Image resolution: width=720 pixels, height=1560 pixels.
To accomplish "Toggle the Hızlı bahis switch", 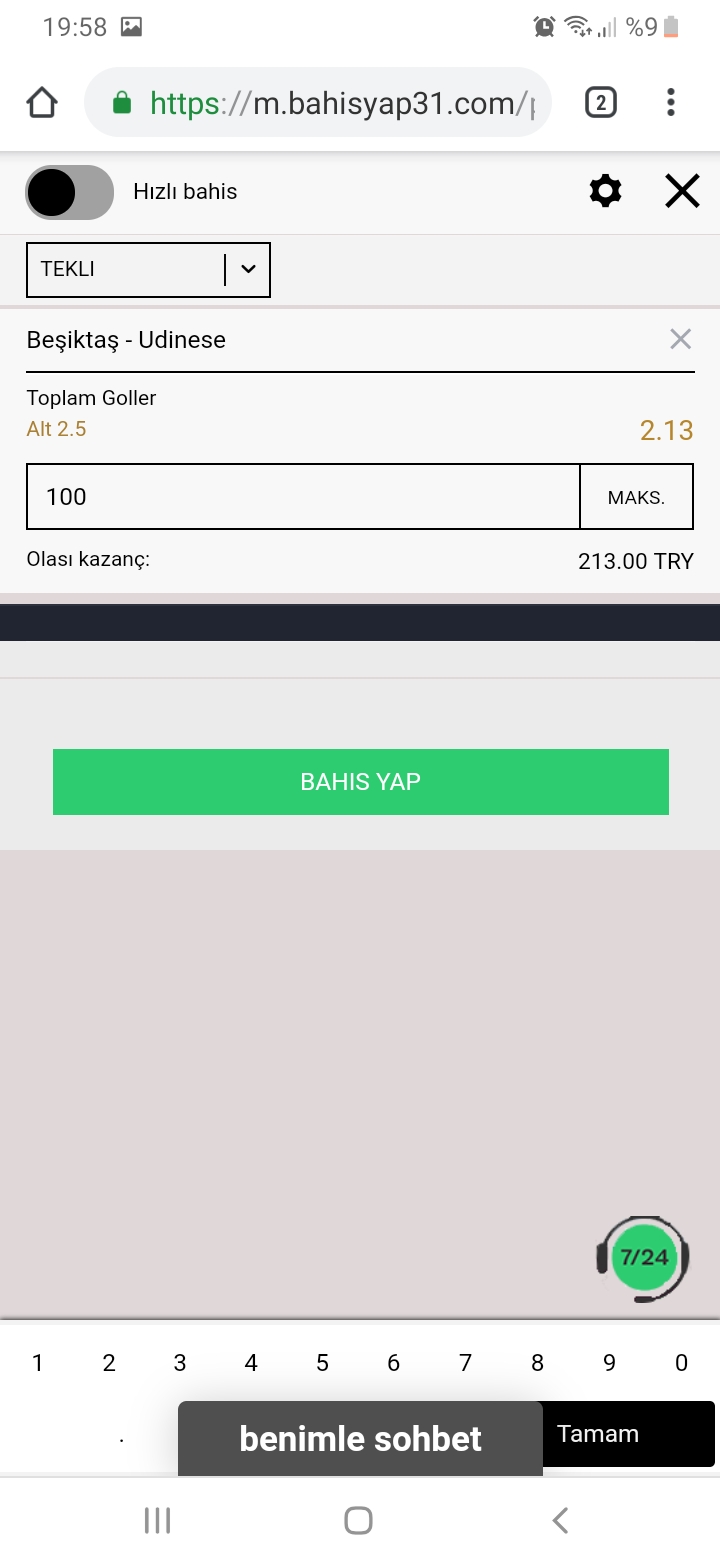I will pyautogui.click(x=69, y=192).
